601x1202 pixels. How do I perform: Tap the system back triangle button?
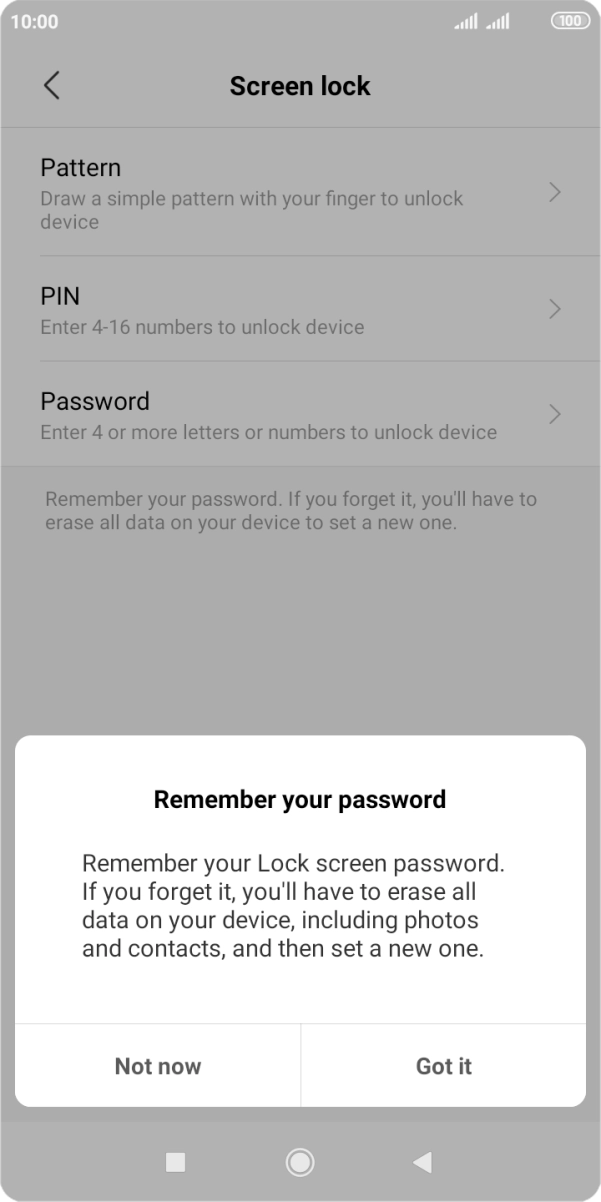point(422,1161)
